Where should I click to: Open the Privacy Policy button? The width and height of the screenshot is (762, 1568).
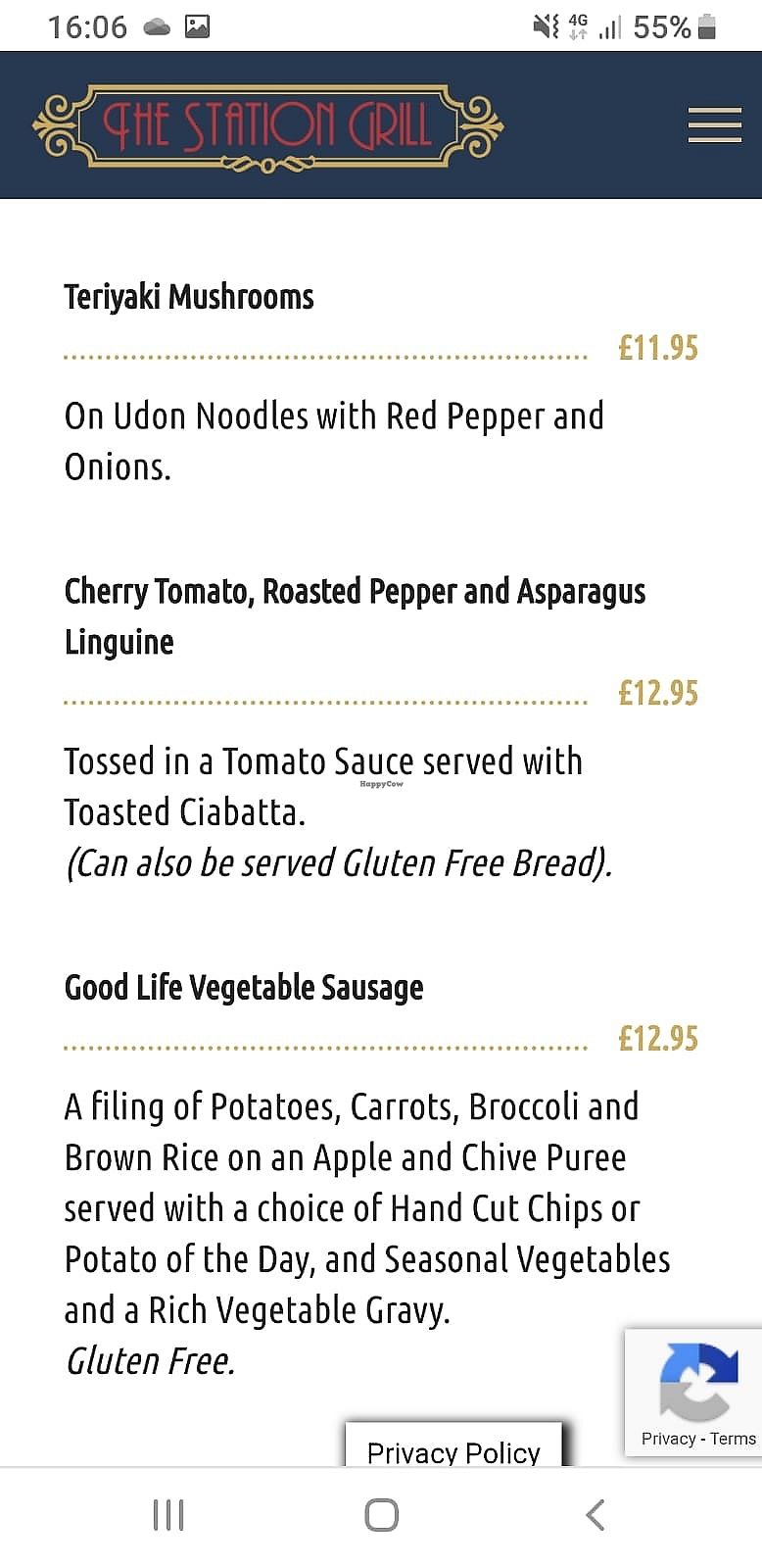pos(453,1448)
